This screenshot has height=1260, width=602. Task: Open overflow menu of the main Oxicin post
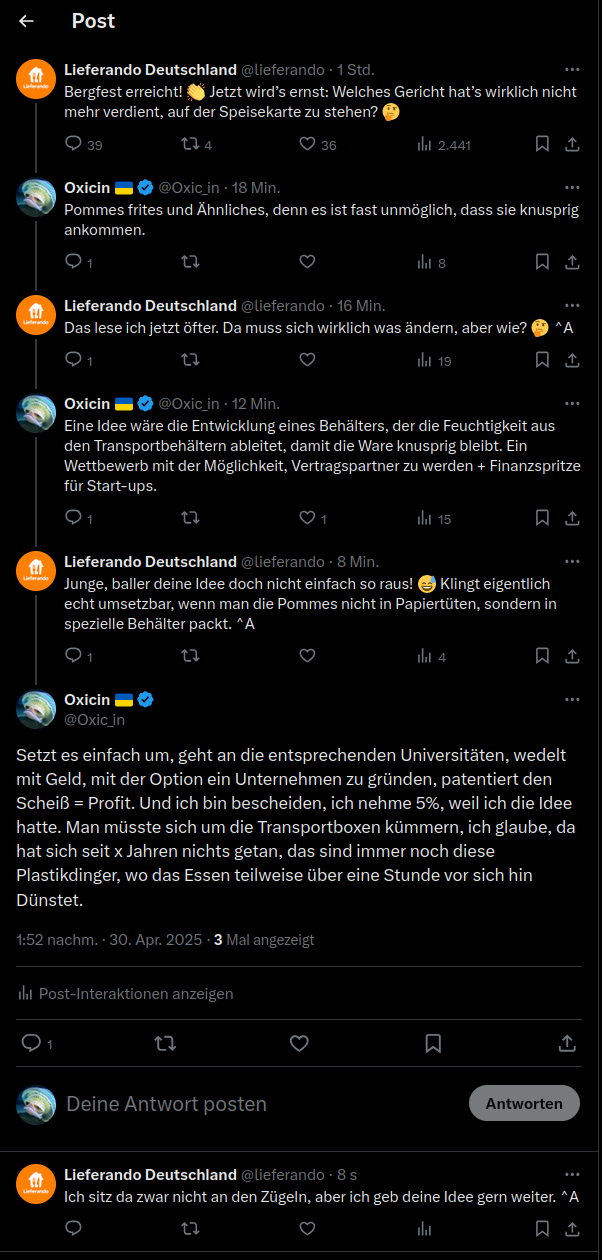[x=572, y=699]
